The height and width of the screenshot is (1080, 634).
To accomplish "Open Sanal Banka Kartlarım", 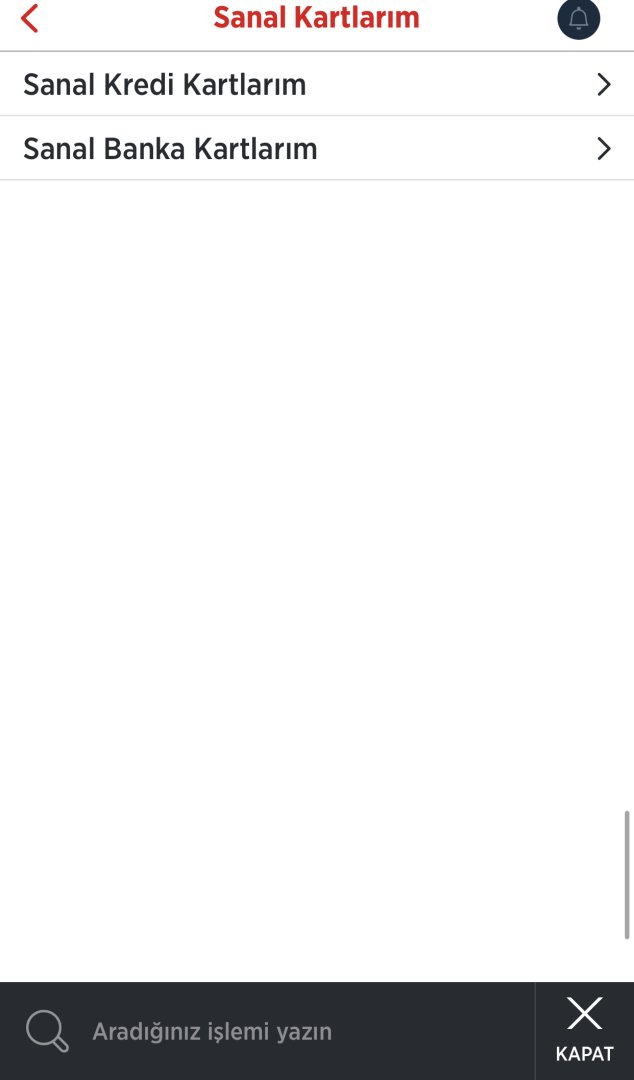I will point(316,149).
